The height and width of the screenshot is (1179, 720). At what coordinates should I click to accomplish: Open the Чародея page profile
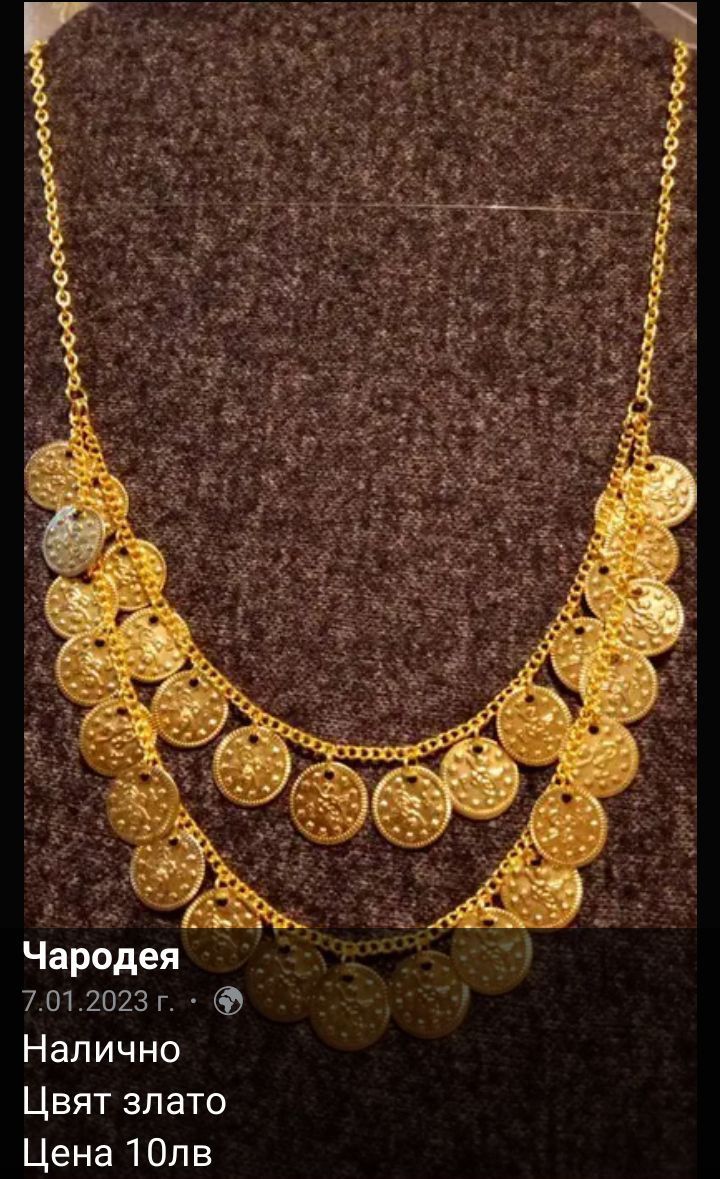101,956
